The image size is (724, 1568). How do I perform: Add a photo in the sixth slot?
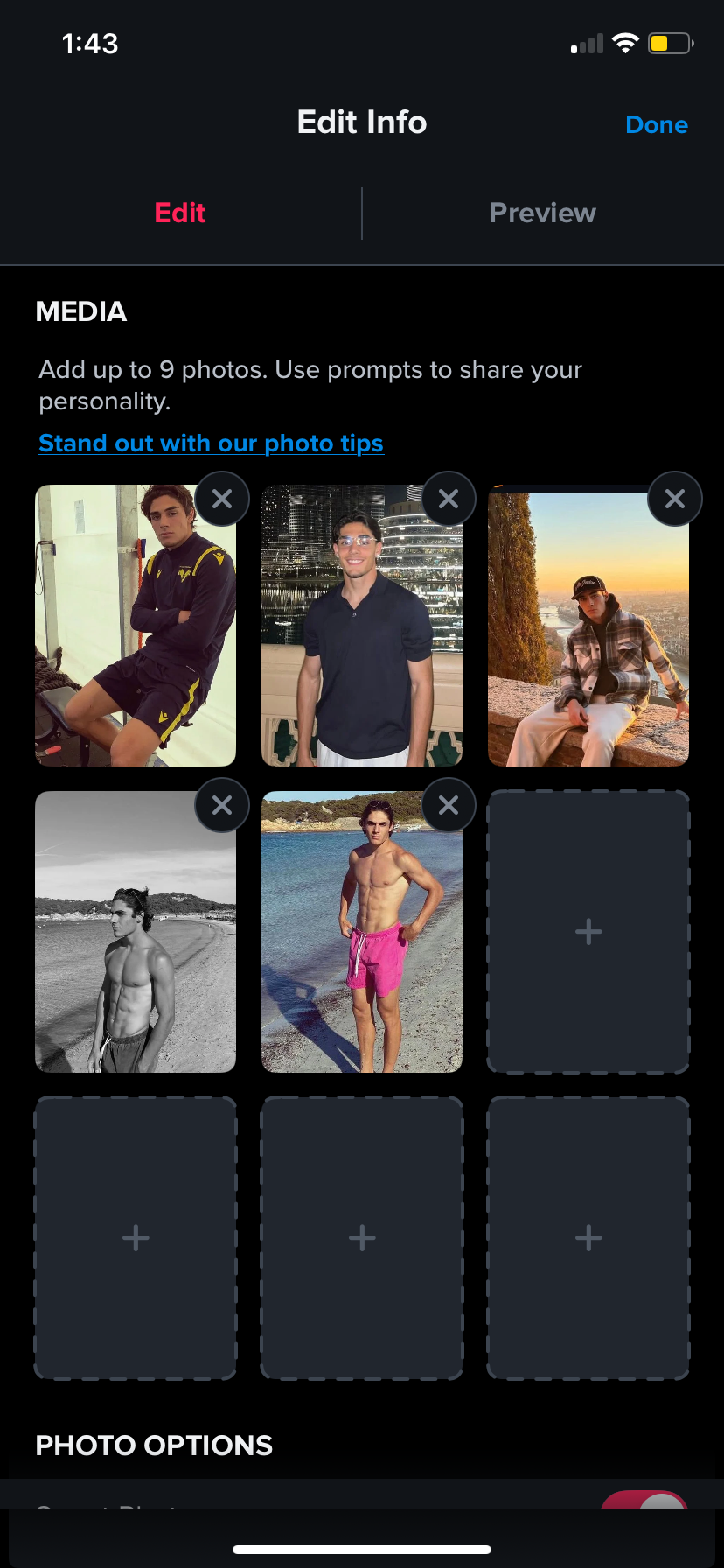coord(588,932)
